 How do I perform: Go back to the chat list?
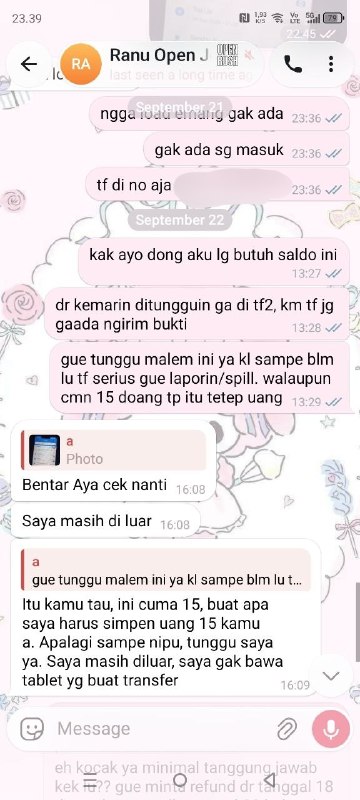point(29,64)
